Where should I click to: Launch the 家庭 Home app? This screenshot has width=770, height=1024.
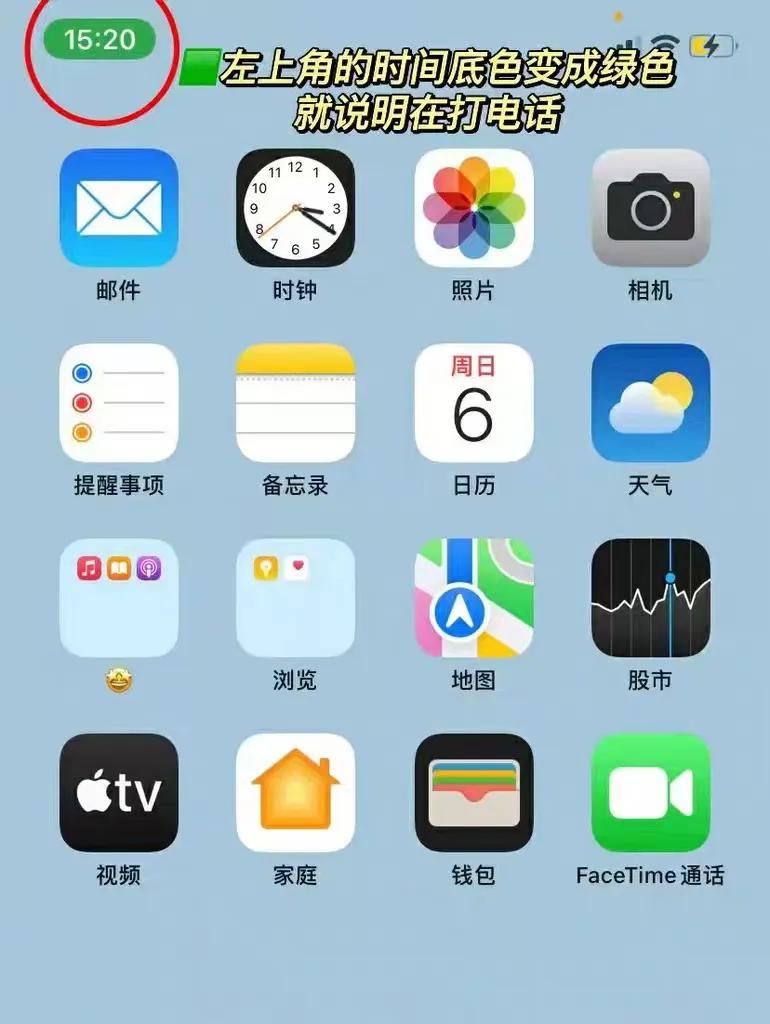[x=295, y=793]
